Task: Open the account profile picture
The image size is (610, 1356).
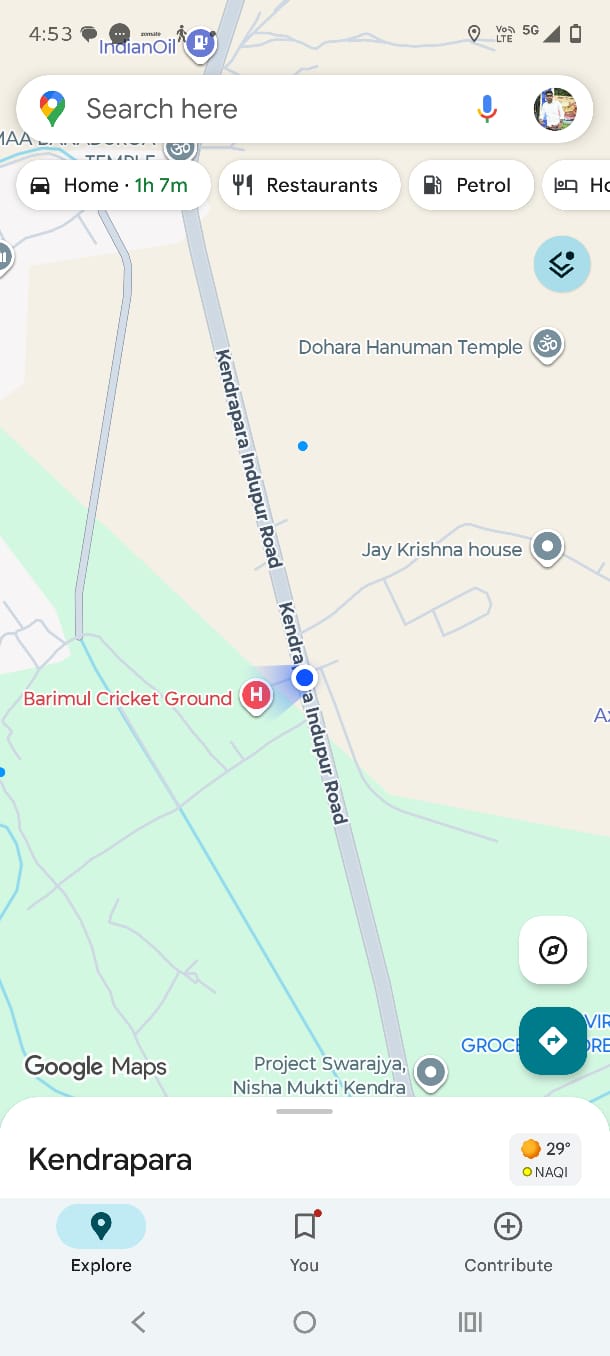Action: tap(555, 109)
